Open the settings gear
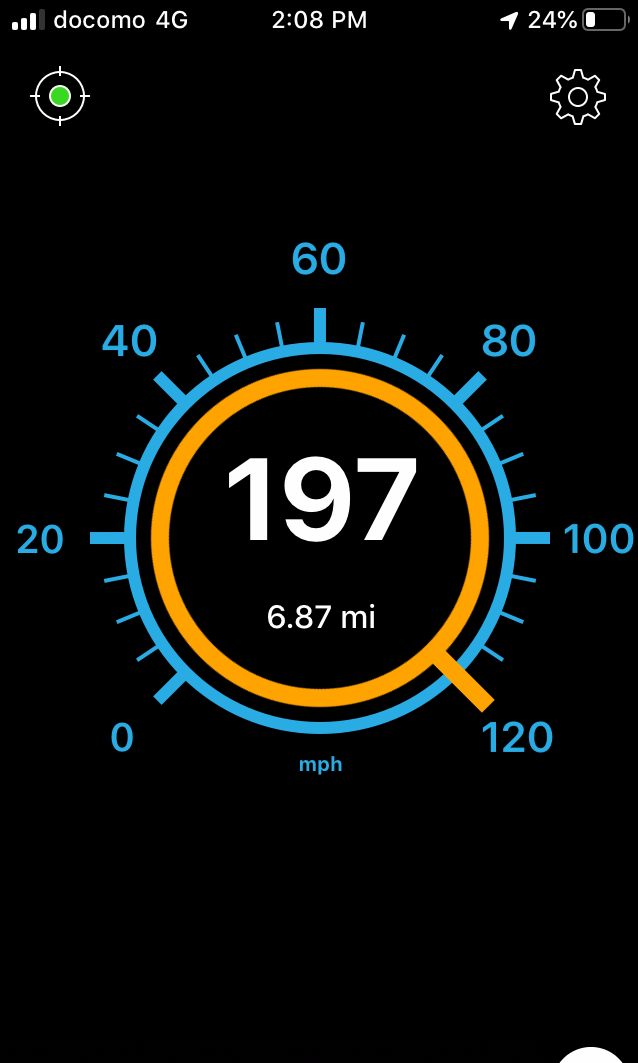Viewport: 638px width, 1063px height. [x=578, y=96]
